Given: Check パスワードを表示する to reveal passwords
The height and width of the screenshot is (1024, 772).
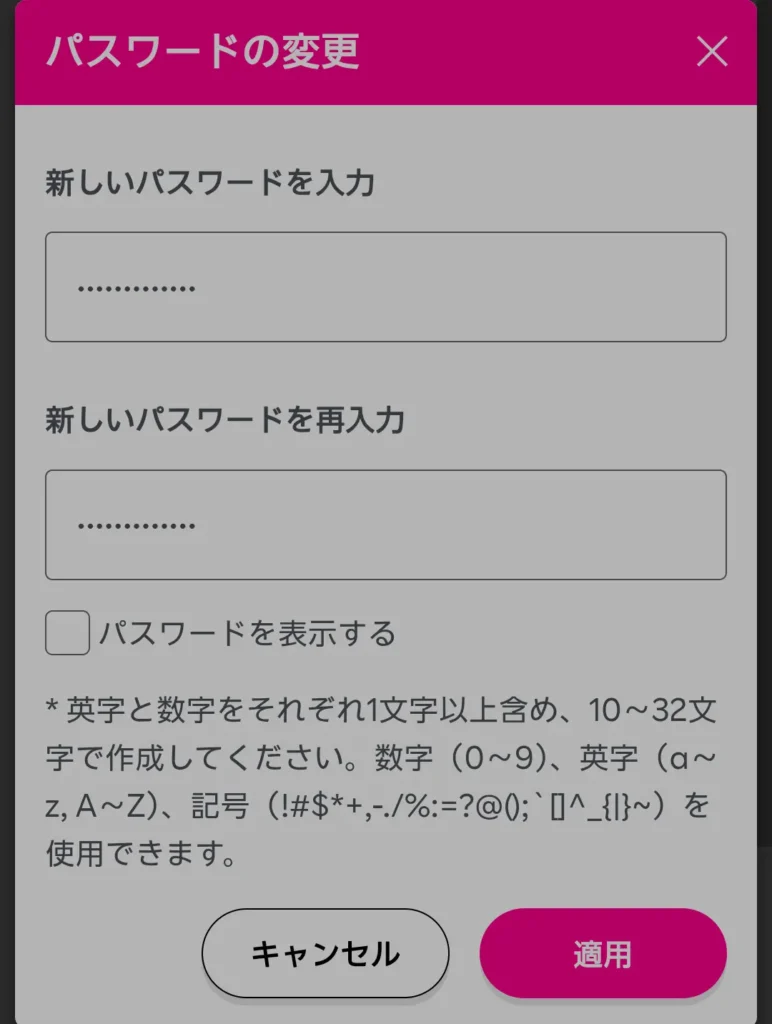Looking at the screenshot, I should click(66, 633).
